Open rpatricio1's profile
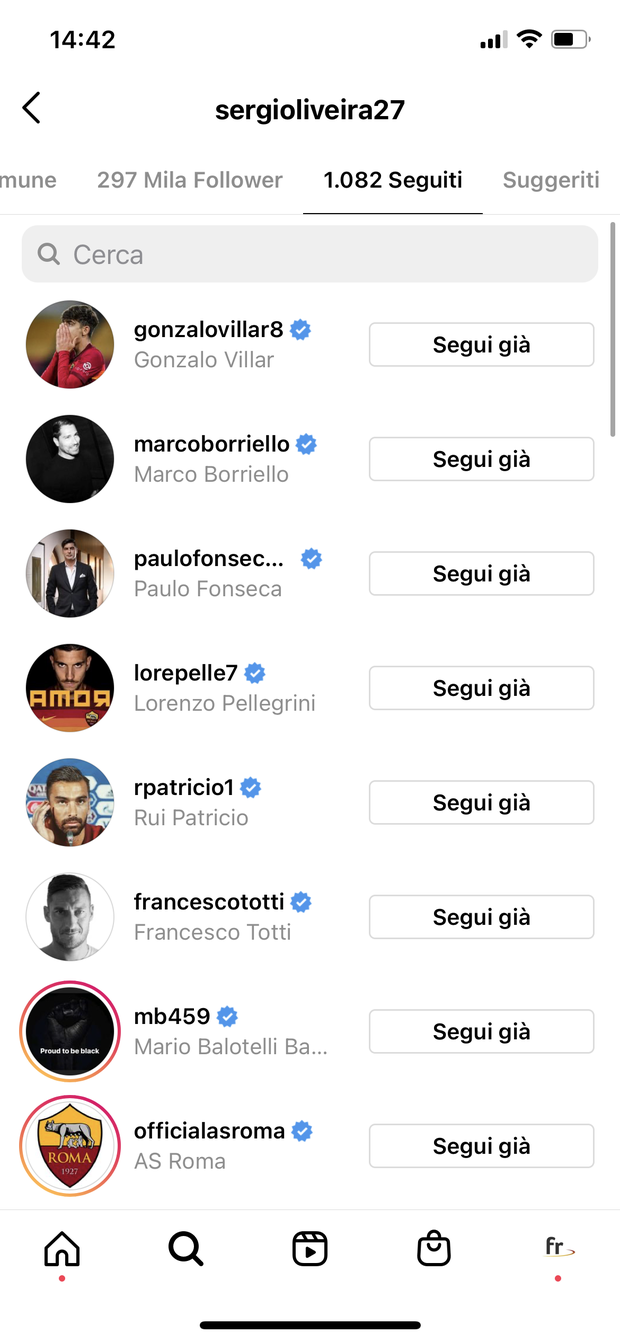The width and height of the screenshot is (620, 1342). coord(184,788)
